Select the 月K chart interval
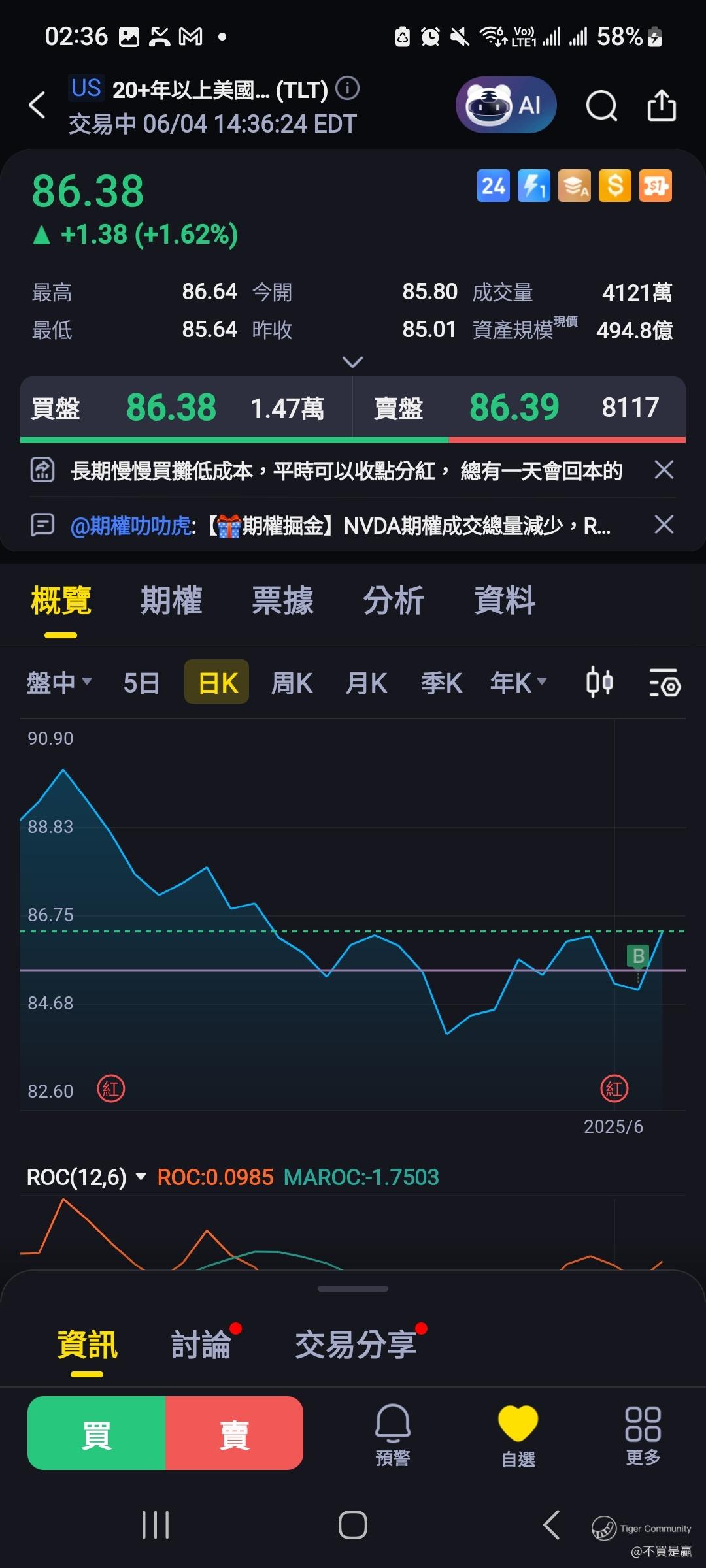 coord(366,683)
